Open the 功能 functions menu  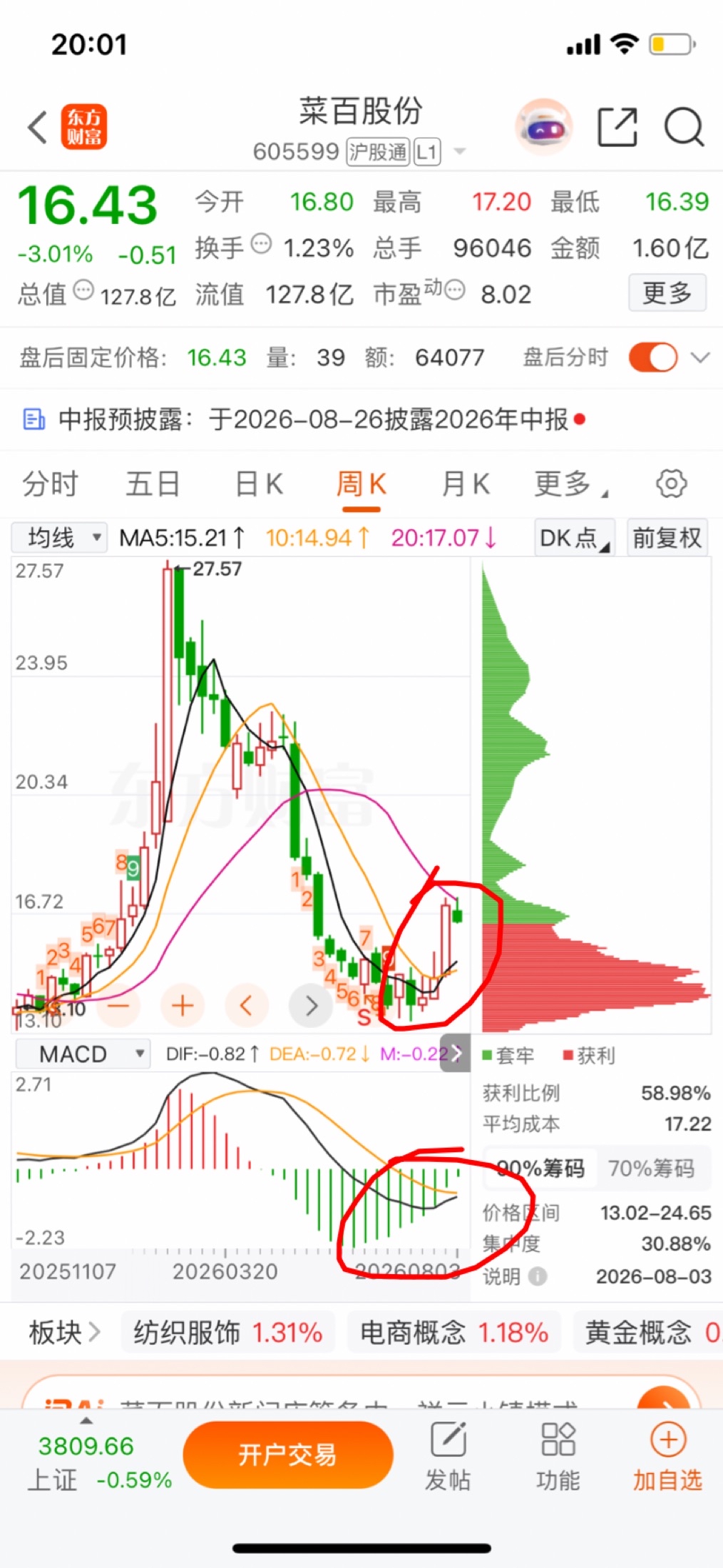click(x=558, y=1457)
